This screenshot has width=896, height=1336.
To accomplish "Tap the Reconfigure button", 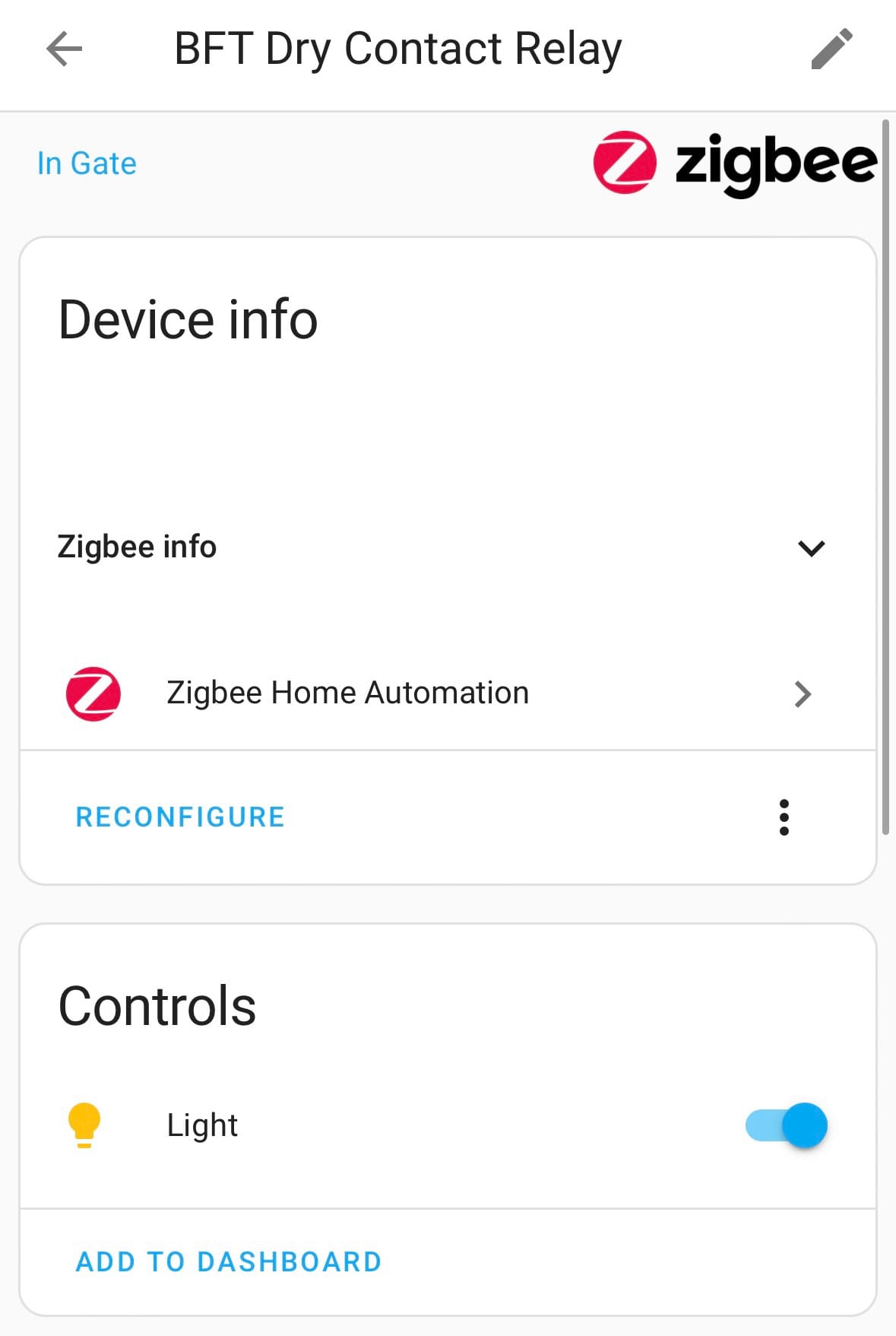I will [x=180, y=817].
